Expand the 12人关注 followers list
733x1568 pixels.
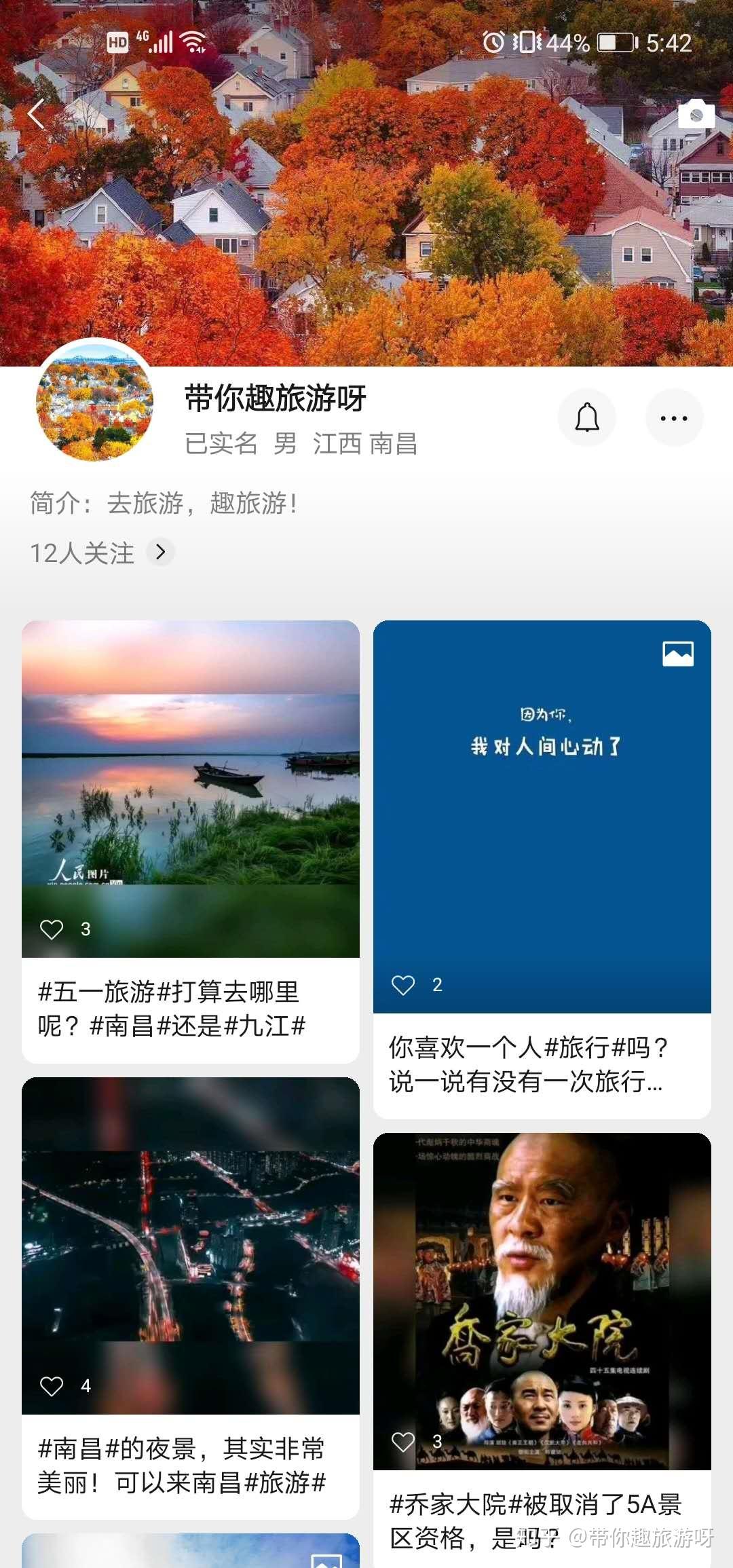coord(161,552)
